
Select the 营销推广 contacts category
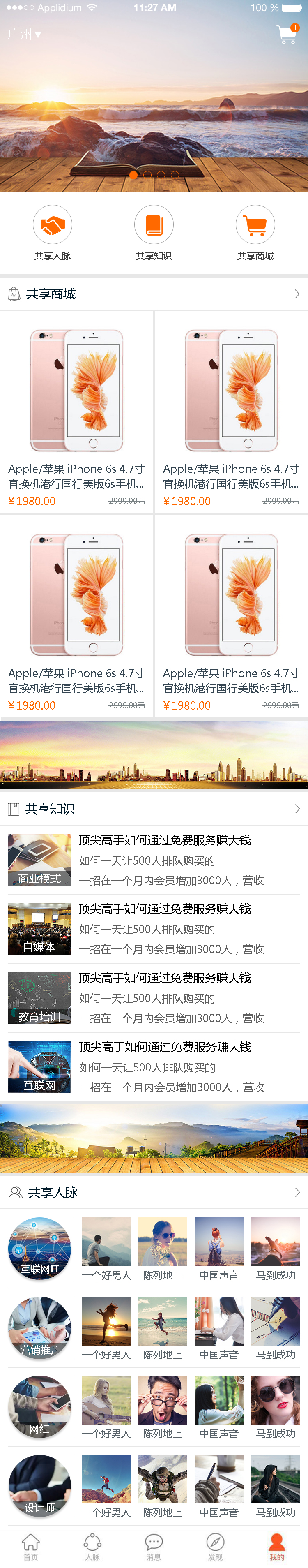click(x=39, y=1327)
